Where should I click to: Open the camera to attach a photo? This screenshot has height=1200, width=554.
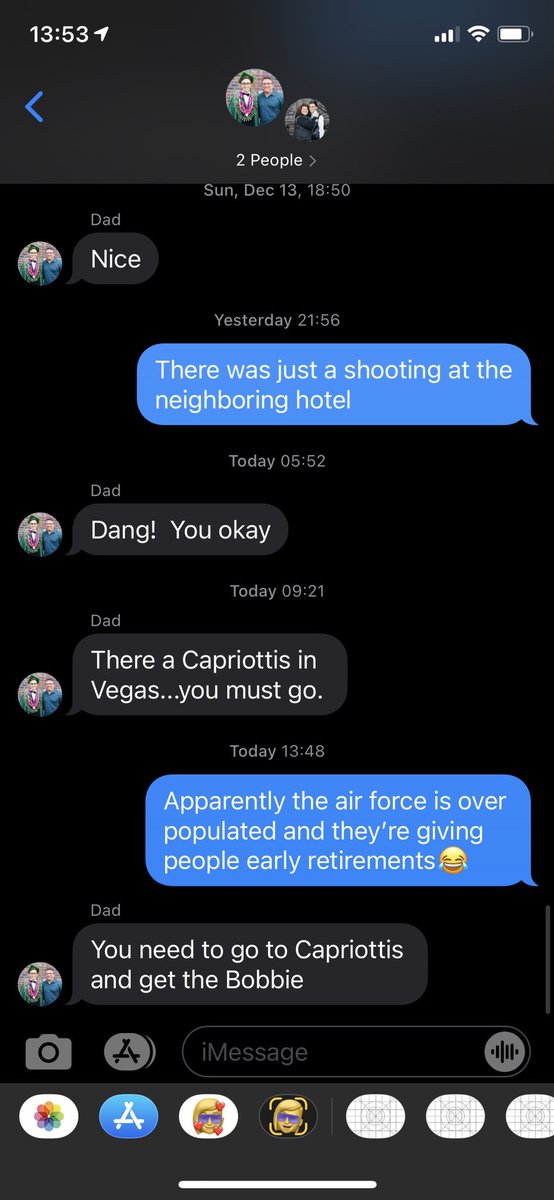[x=49, y=1052]
